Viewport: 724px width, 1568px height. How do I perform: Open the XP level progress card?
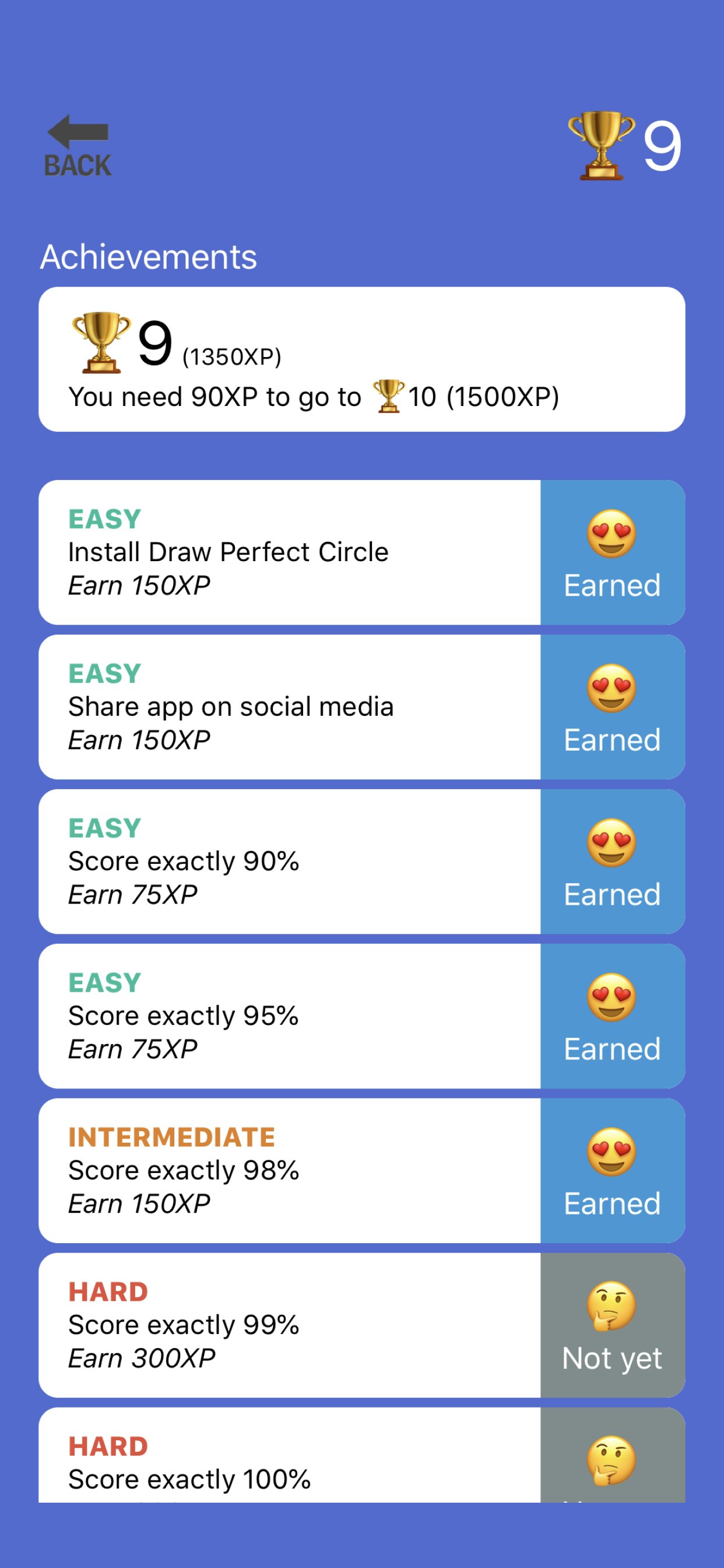362,359
